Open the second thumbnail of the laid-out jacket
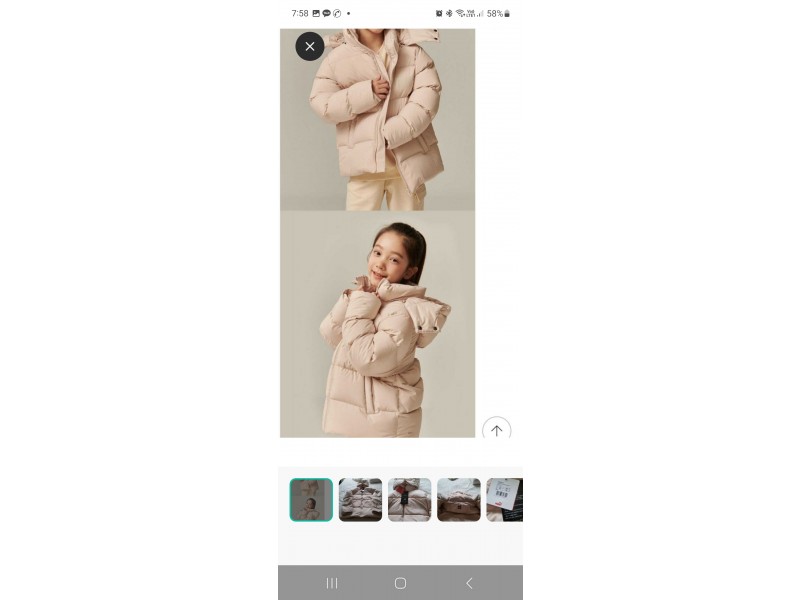 [360, 500]
